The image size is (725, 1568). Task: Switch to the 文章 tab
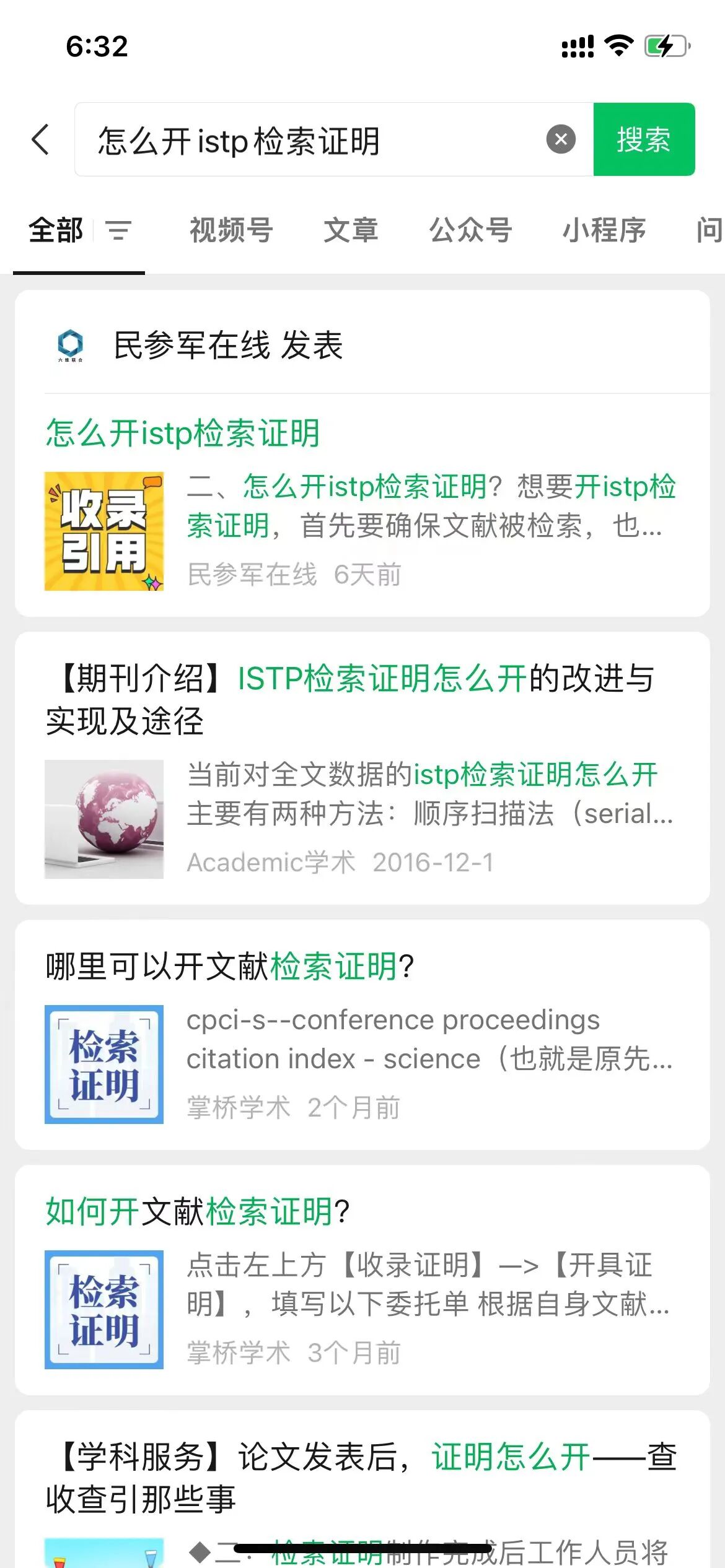pos(351,230)
